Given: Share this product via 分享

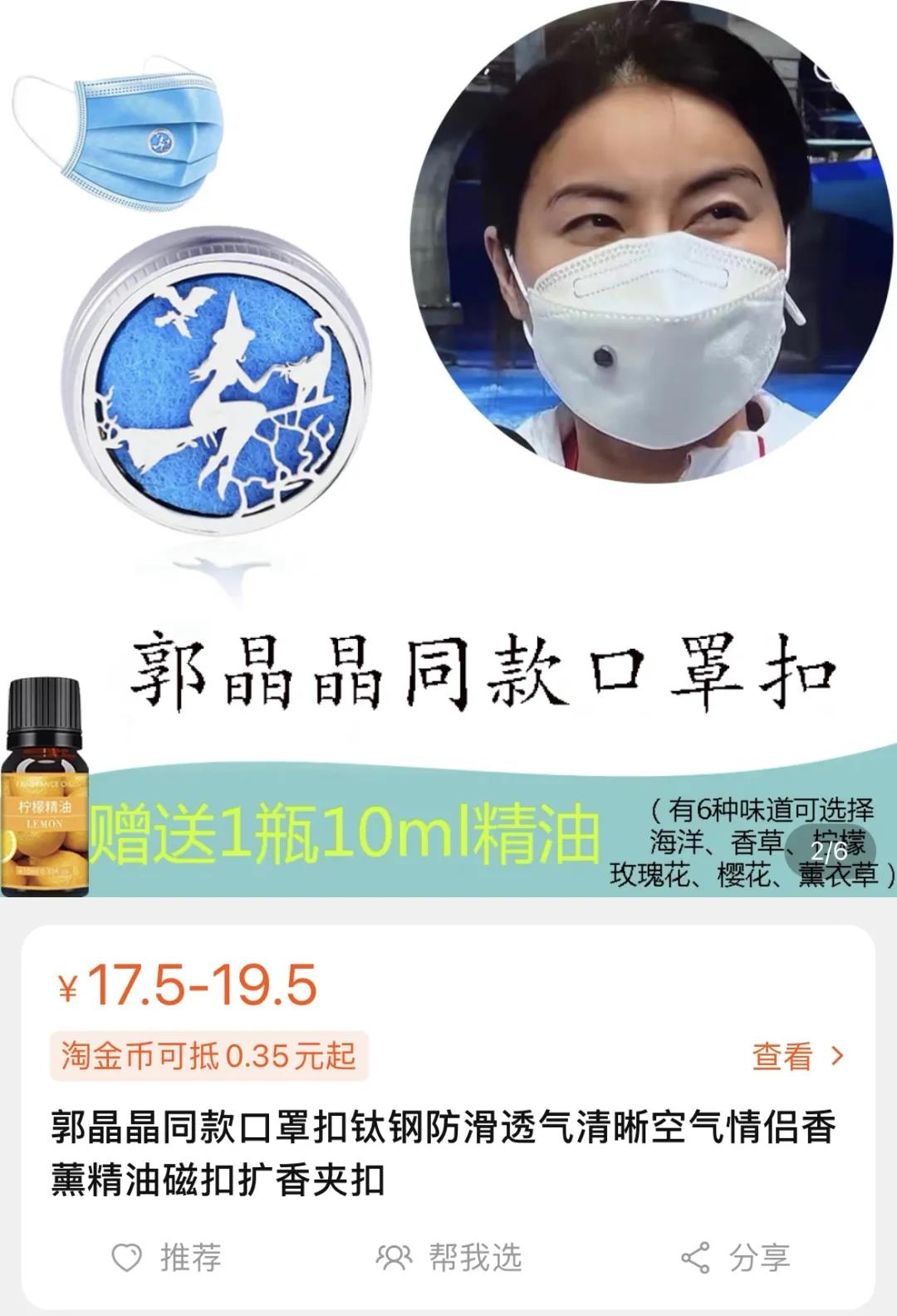Looking at the screenshot, I should tap(735, 1257).
